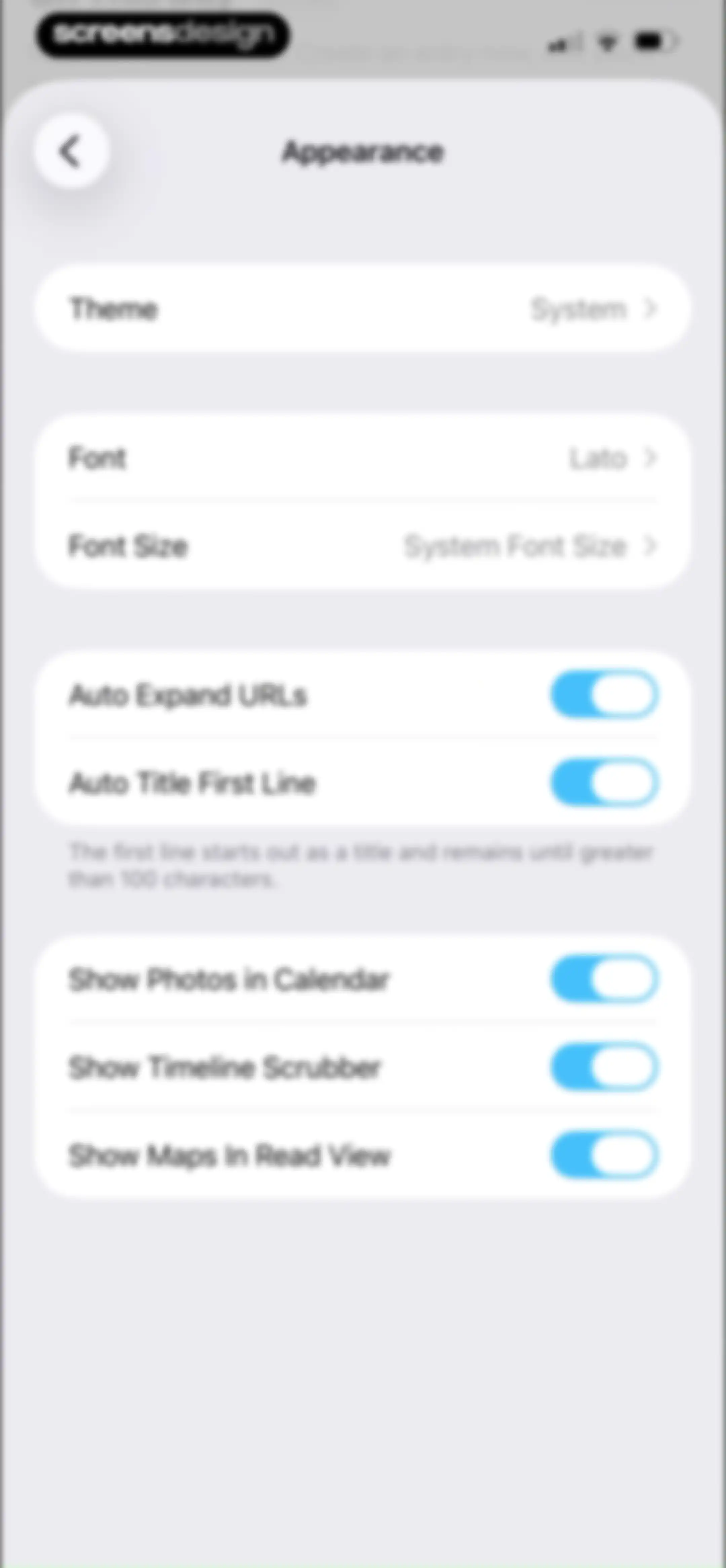This screenshot has height=1568, width=726.
Task: Disable Auto Title First Line
Action: (605, 782)
